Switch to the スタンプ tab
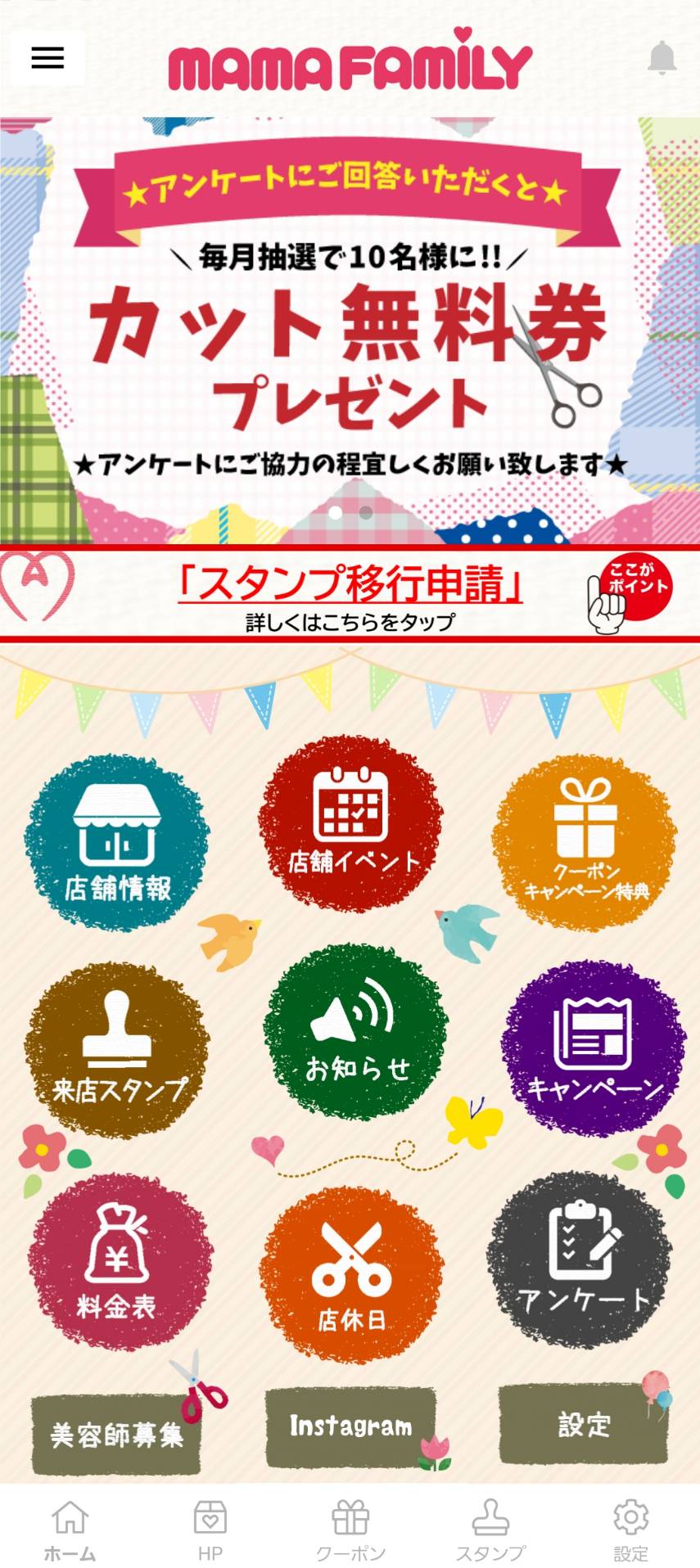700x1568 pixels. coord(490,1527)
